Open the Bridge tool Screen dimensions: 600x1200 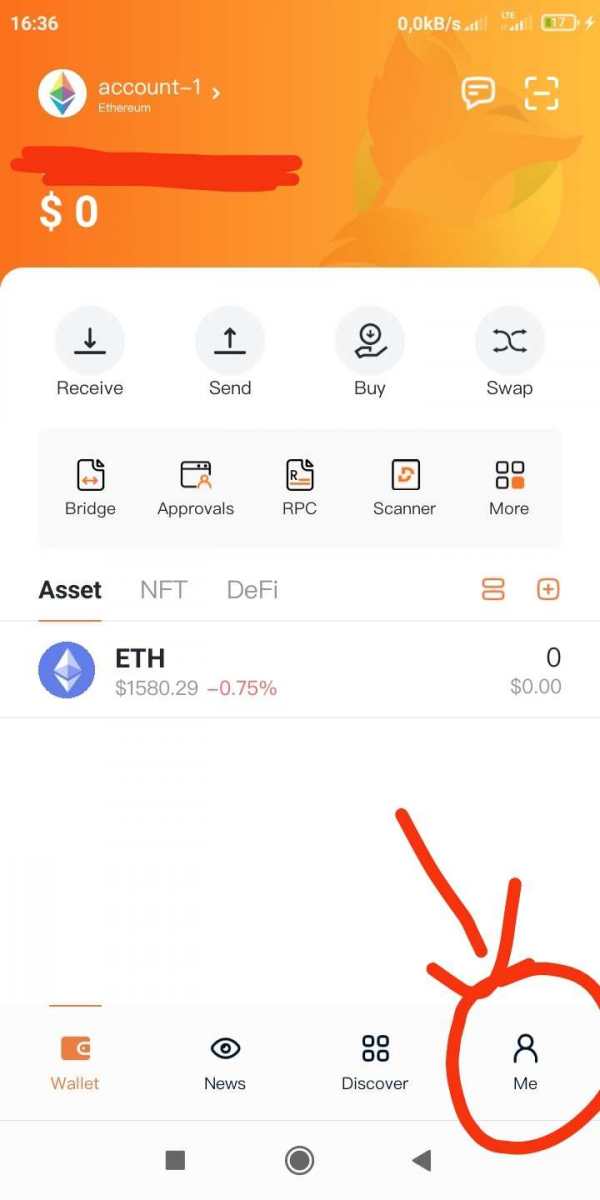[90, 487]
